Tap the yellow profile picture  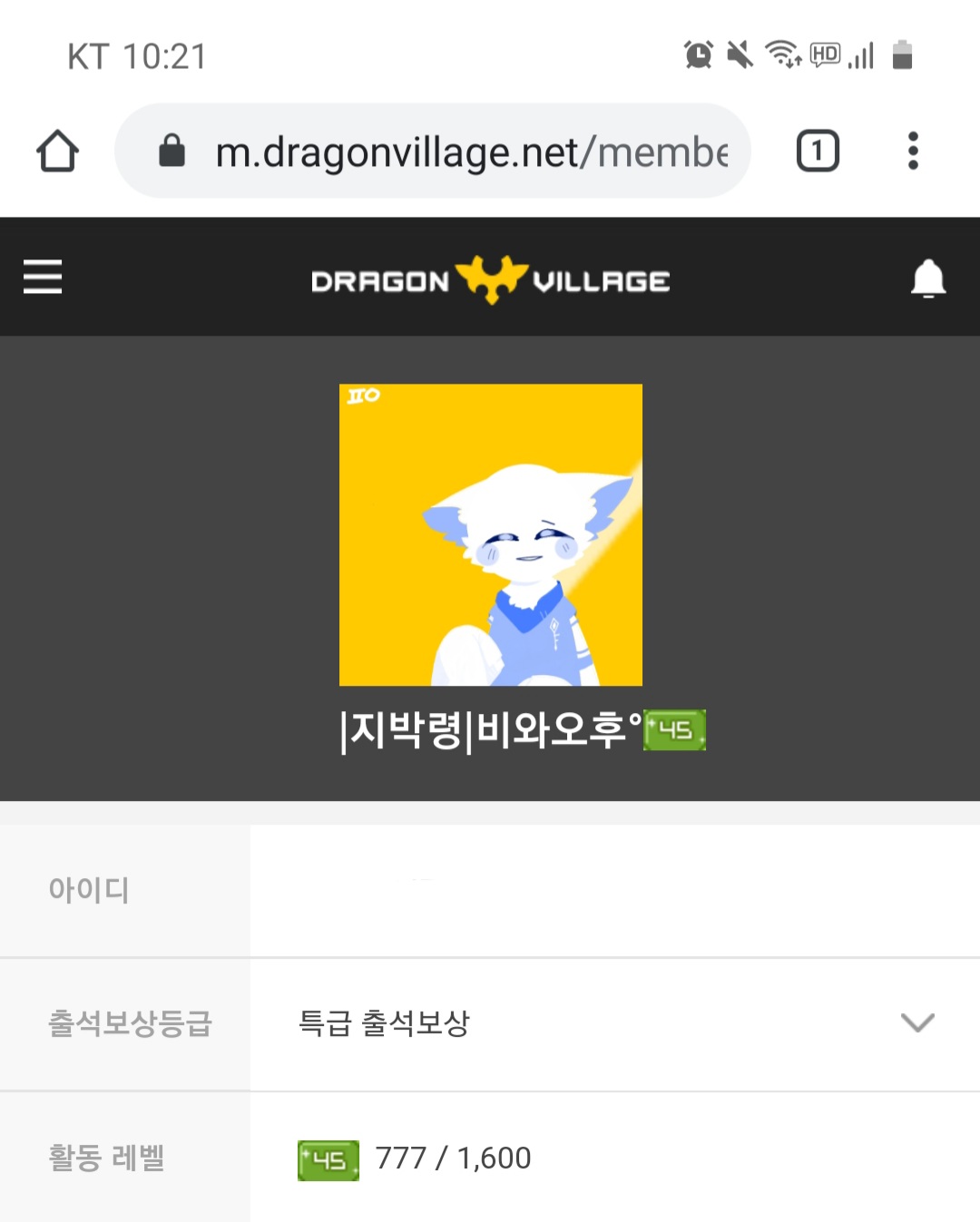click(491, 534)
